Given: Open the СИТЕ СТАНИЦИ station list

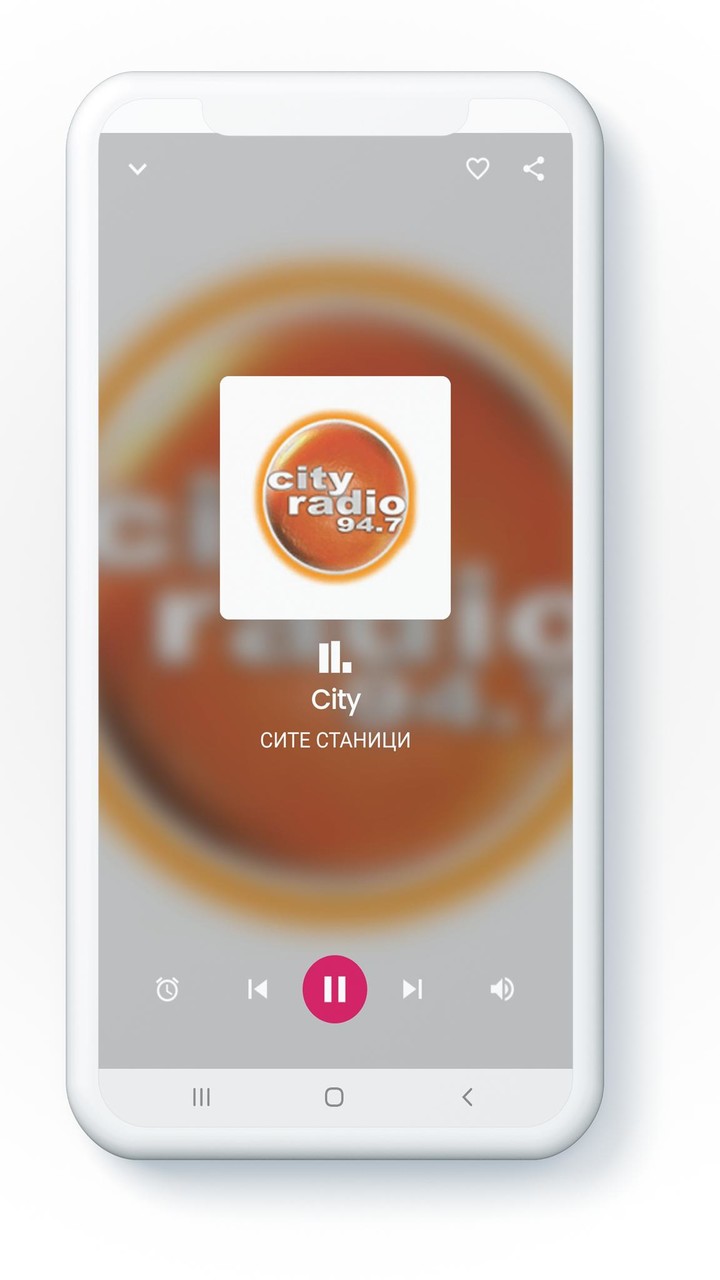Looking at the screenshot, I should tap(336, 740).
